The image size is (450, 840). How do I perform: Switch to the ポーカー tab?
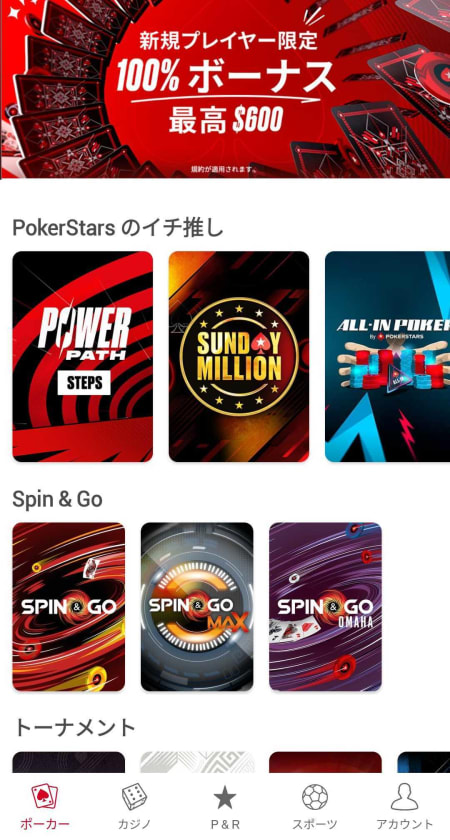tap(45, 806)
